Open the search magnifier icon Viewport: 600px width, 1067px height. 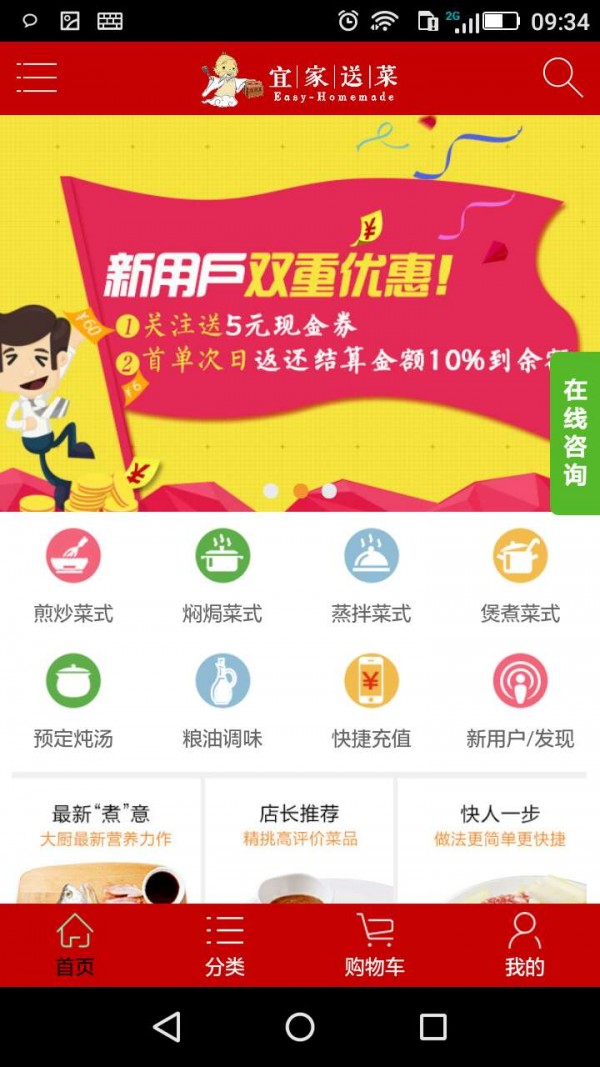point(562,77)
